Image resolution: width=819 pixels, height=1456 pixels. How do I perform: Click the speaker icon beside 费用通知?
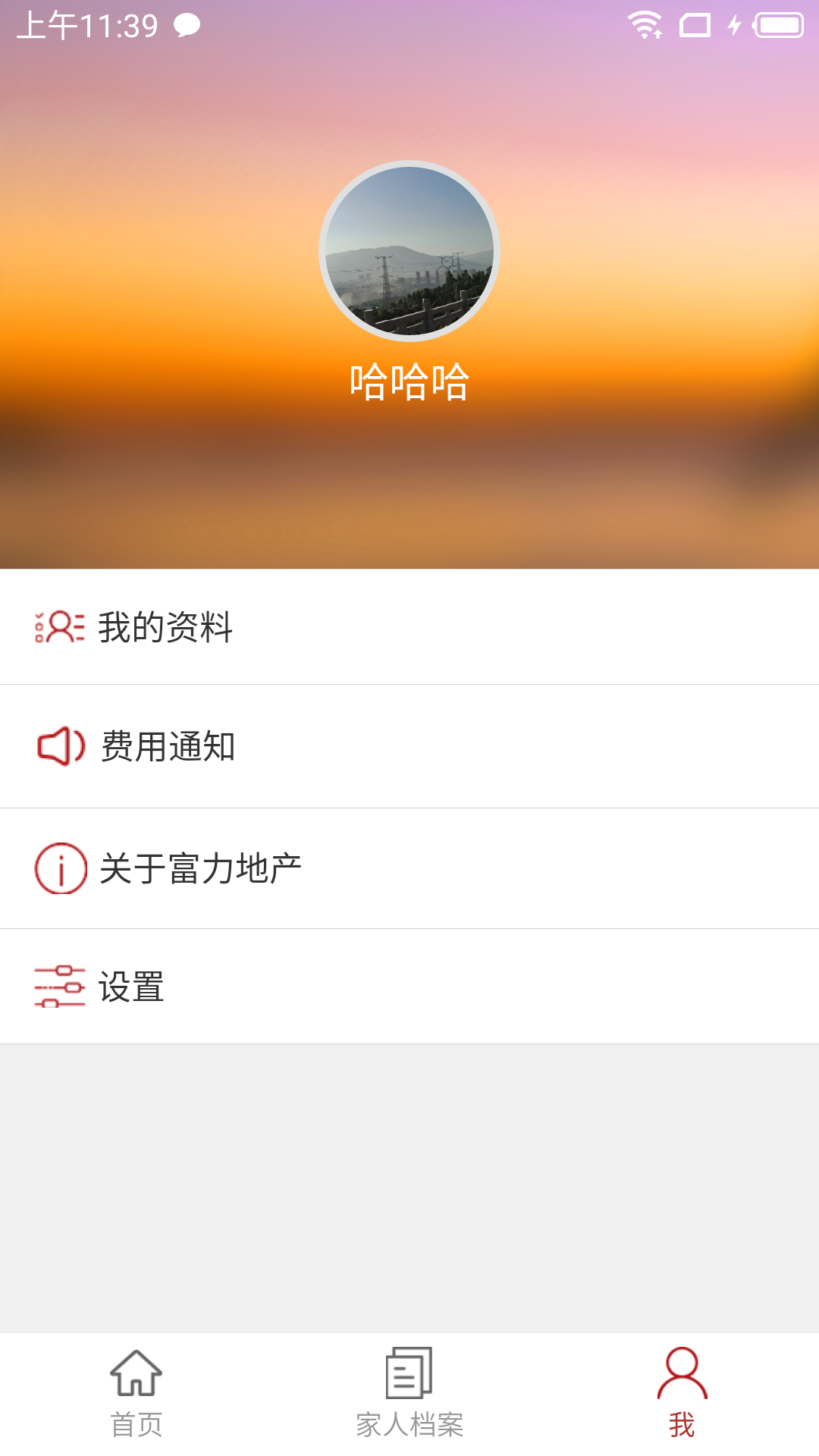pyautogui.click(x=59, y=747)
